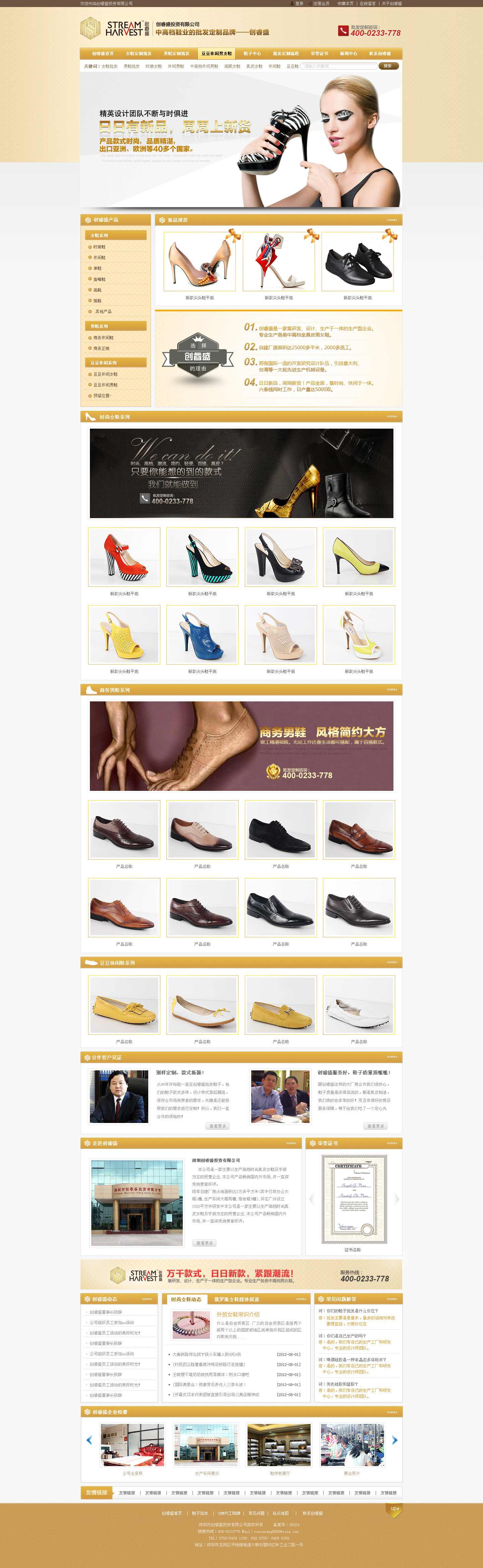Switch to 俄罗斯女鞋媒体报道 news tab
The width and height of the screenshot is (483, 1568).
pos(236,1300)
